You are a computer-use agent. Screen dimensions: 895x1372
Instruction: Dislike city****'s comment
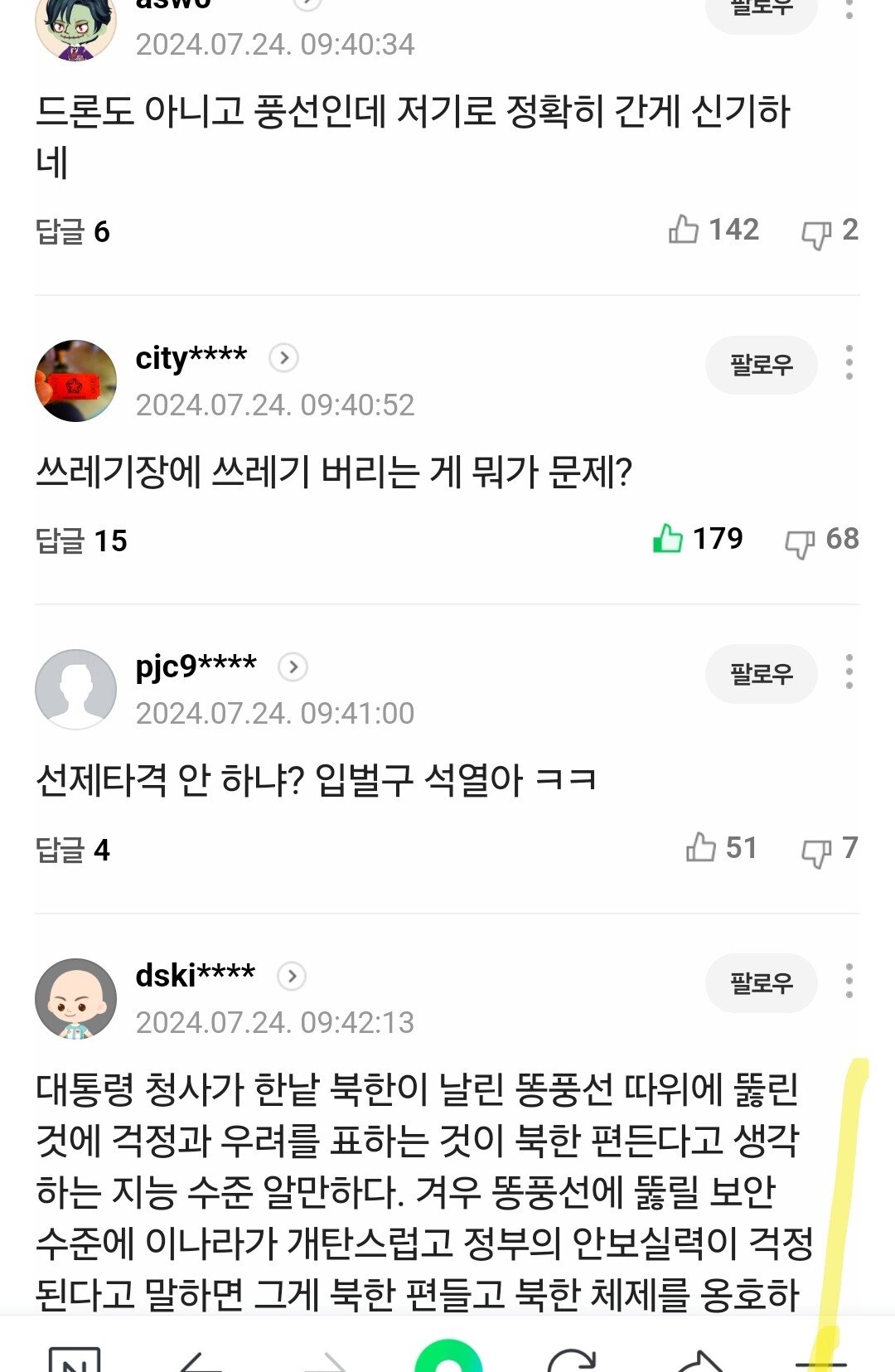tap(800, 542)
